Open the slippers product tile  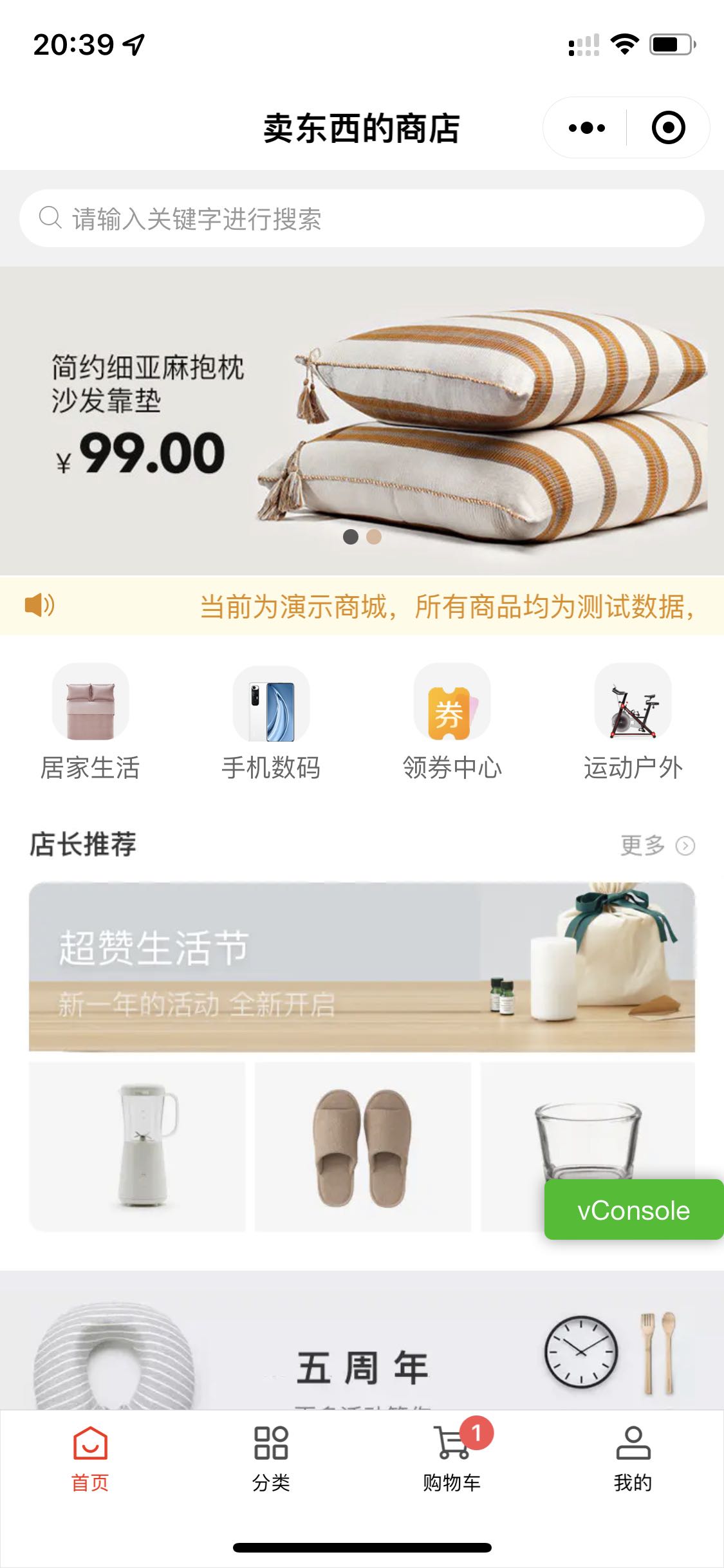point(362,1146)
